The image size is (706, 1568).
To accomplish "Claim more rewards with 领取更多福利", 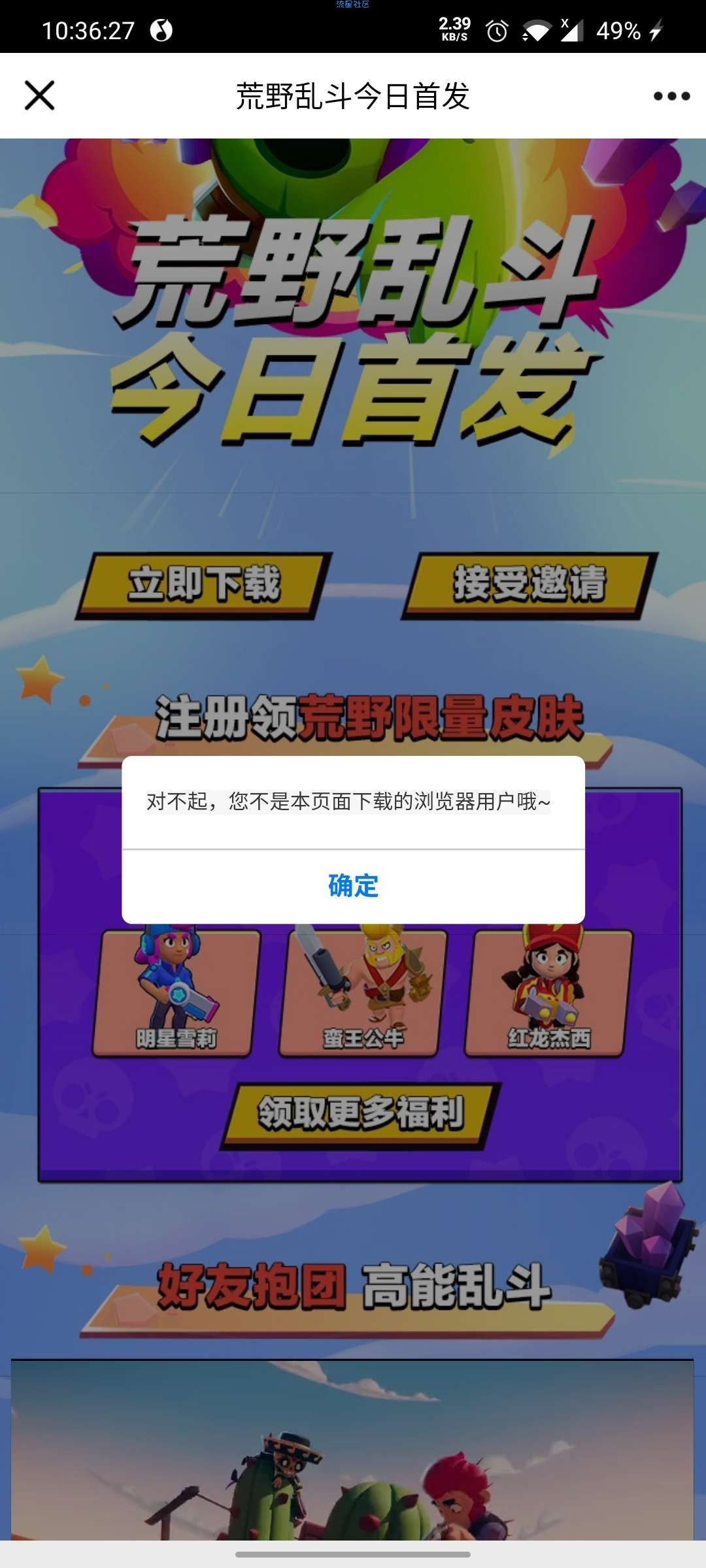I will tap(361, 1114).
